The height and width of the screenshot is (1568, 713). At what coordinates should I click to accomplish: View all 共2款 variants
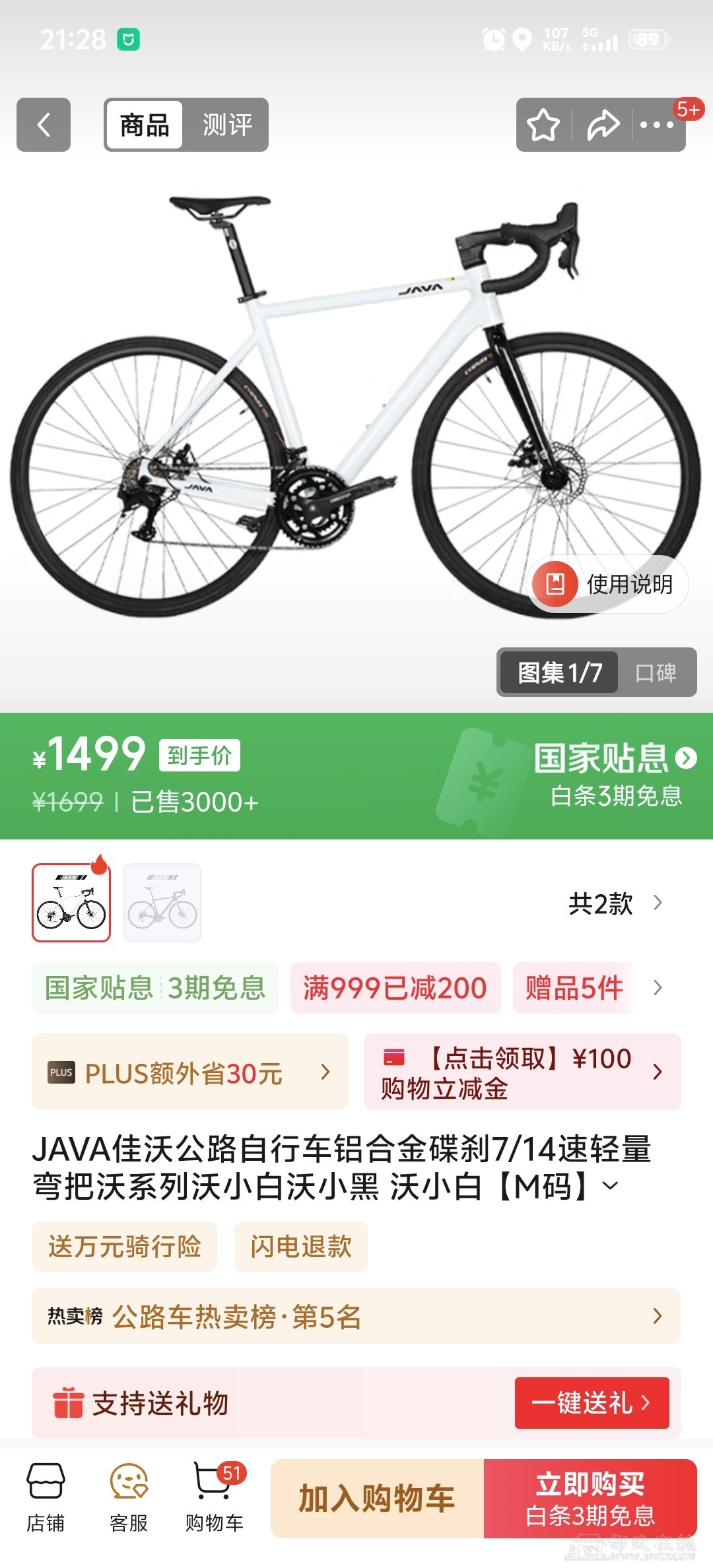tap(614, 903)
